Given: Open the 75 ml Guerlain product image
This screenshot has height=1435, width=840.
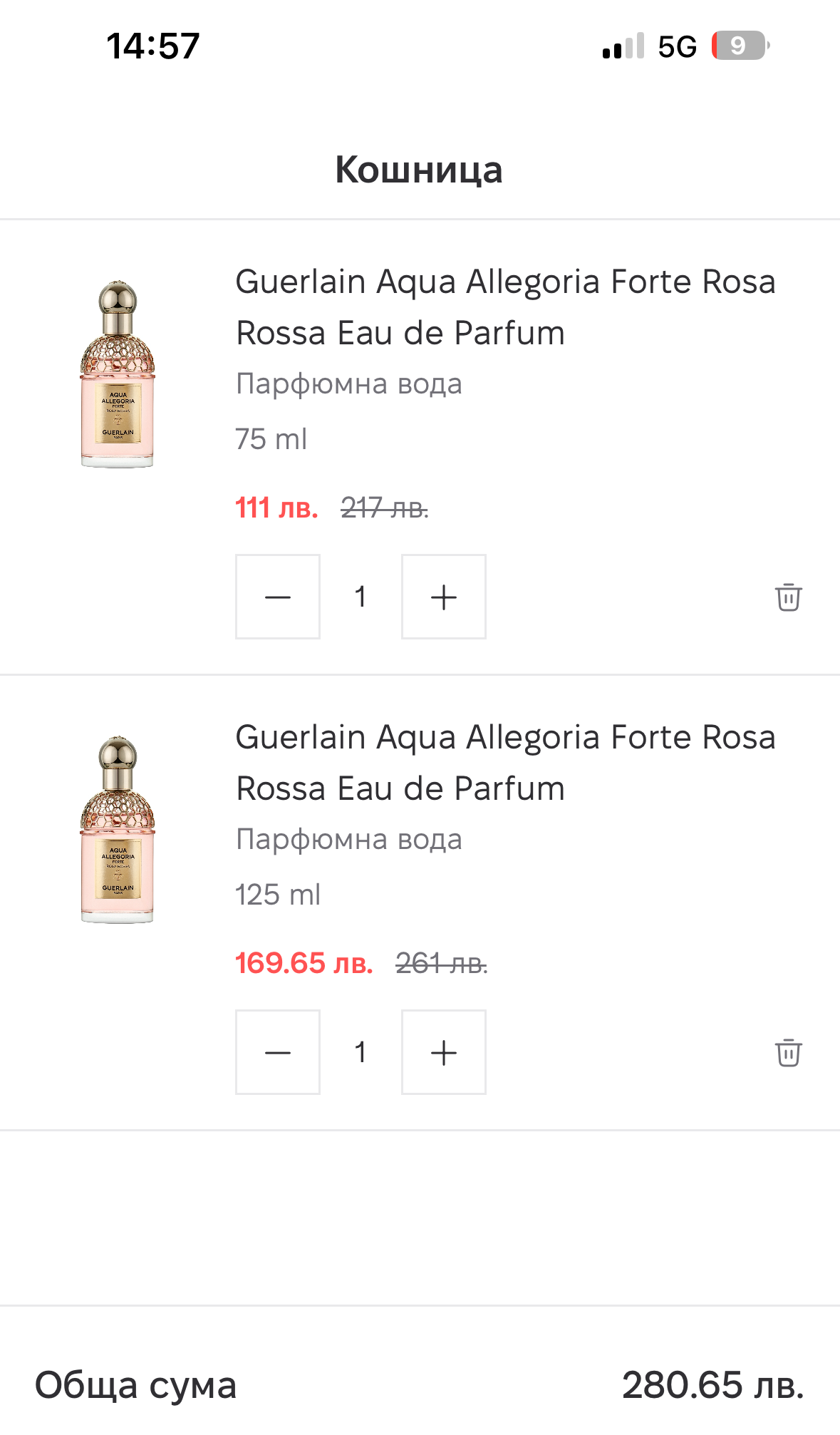Looking at the screenshot, I should point(118,374).
